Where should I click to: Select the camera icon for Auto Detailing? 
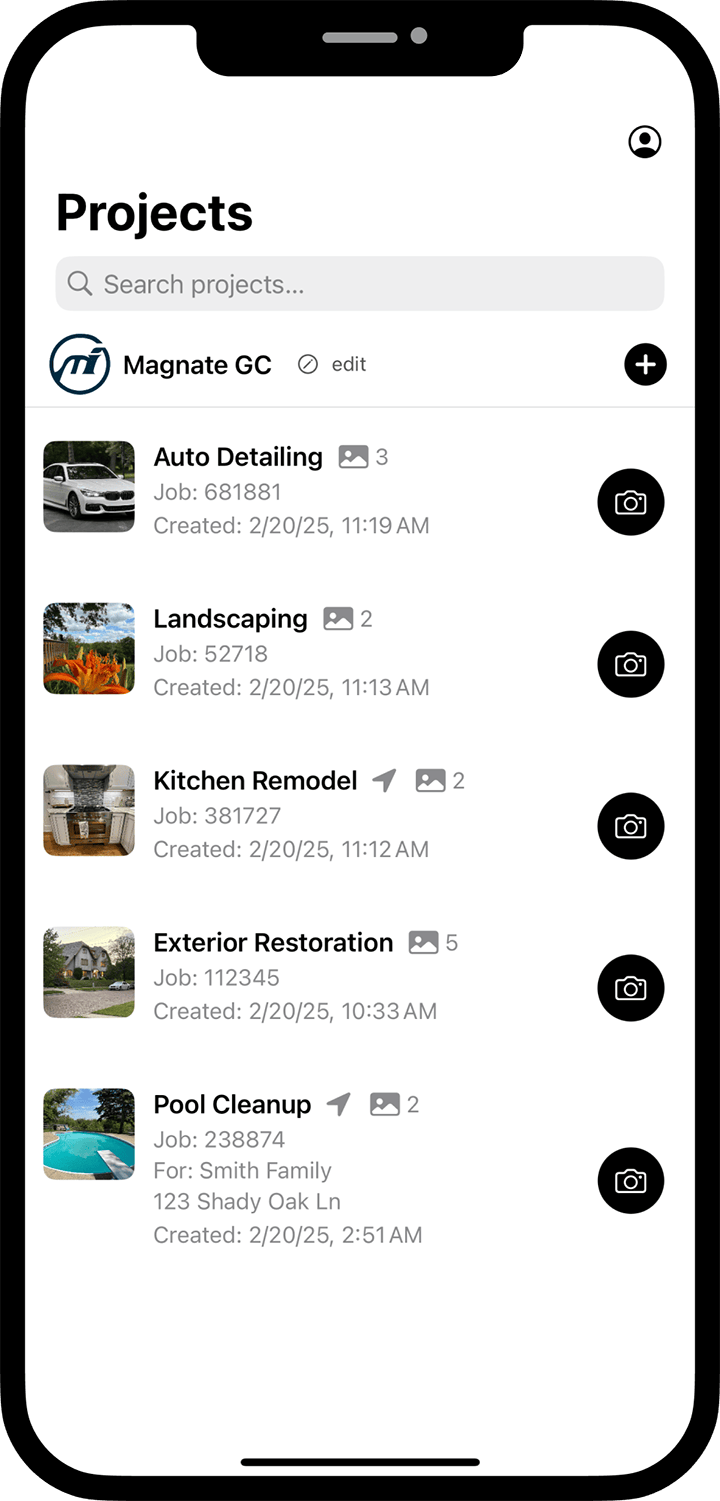click(630, 502)
